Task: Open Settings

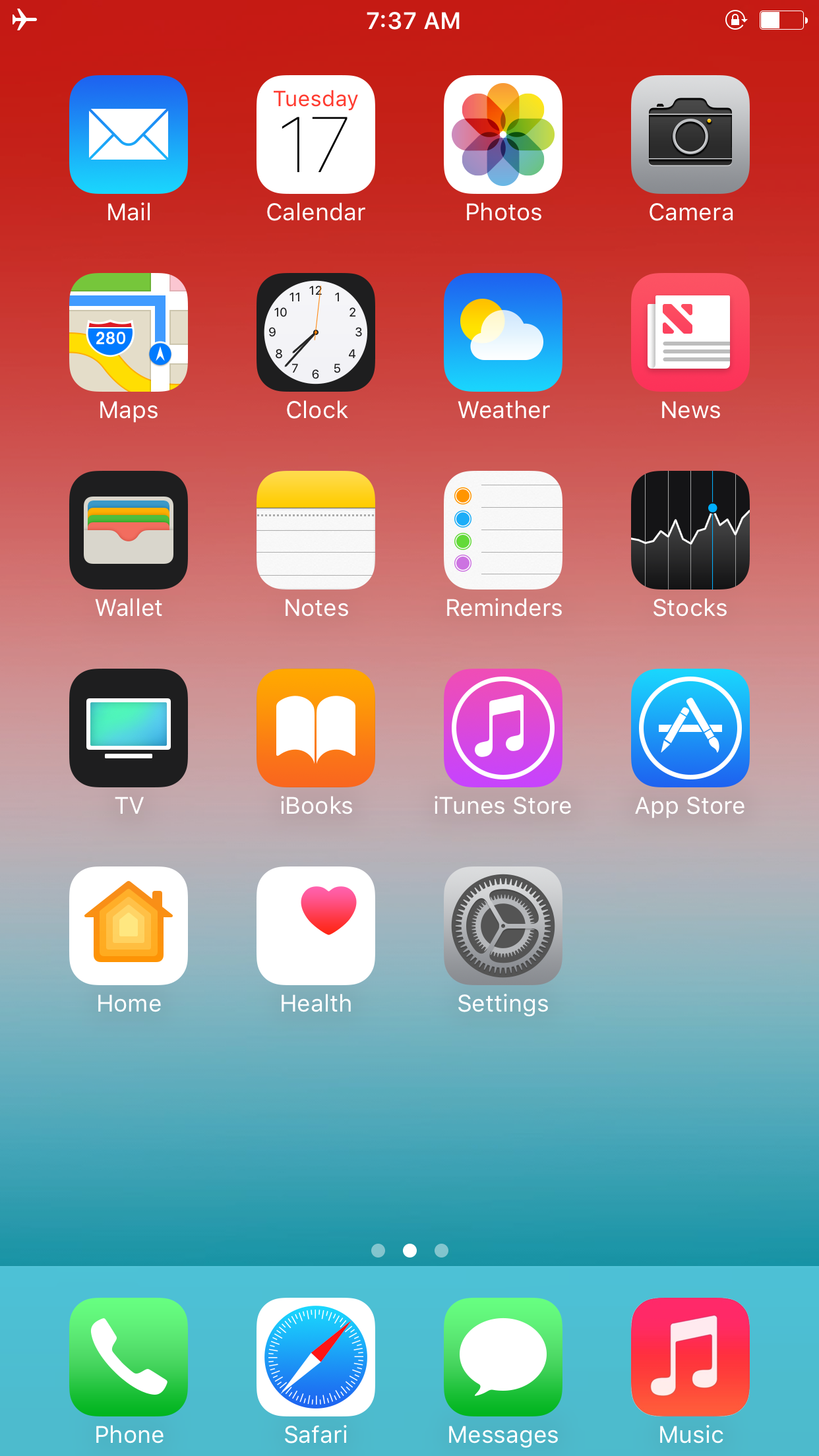Action: [503, 926]
